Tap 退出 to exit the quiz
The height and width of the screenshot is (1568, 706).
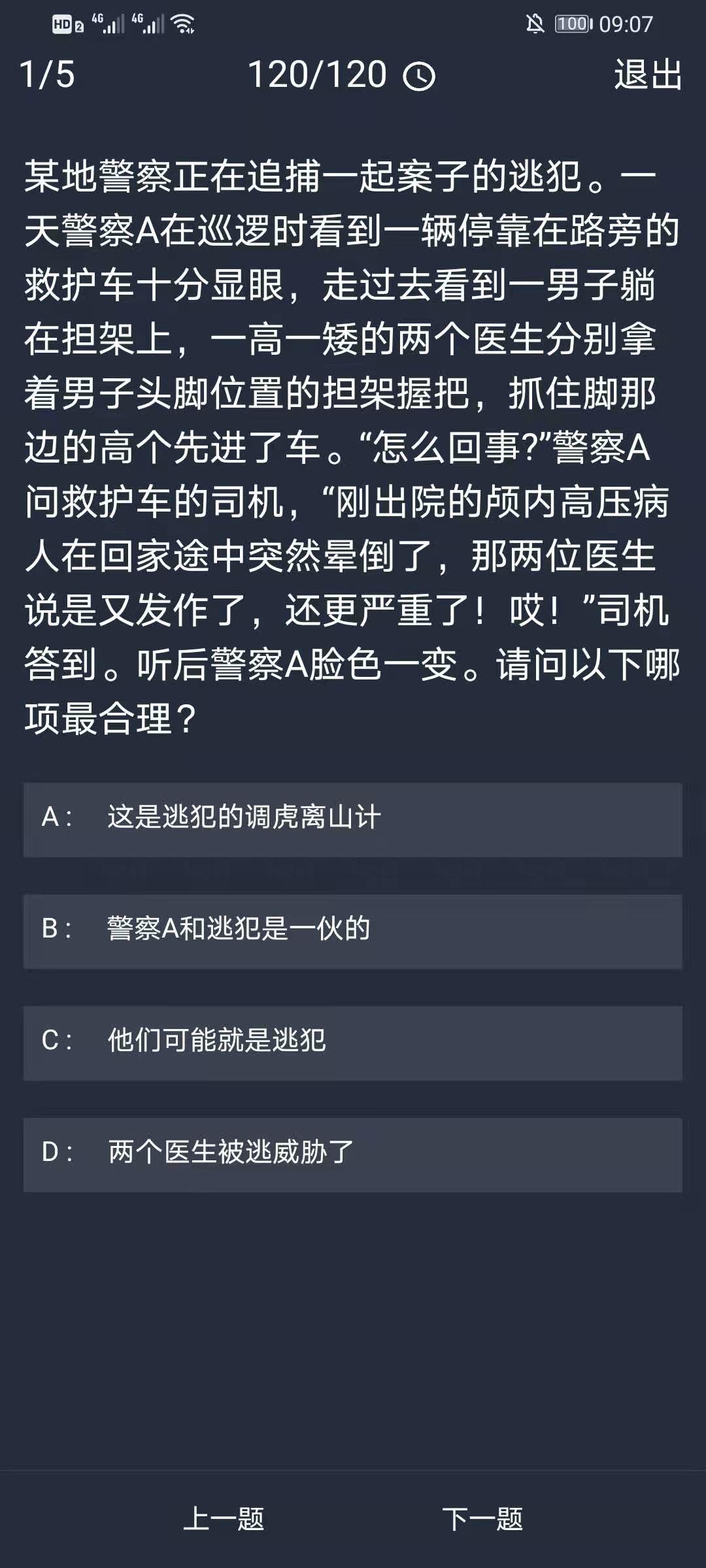(x=647, y=74)
